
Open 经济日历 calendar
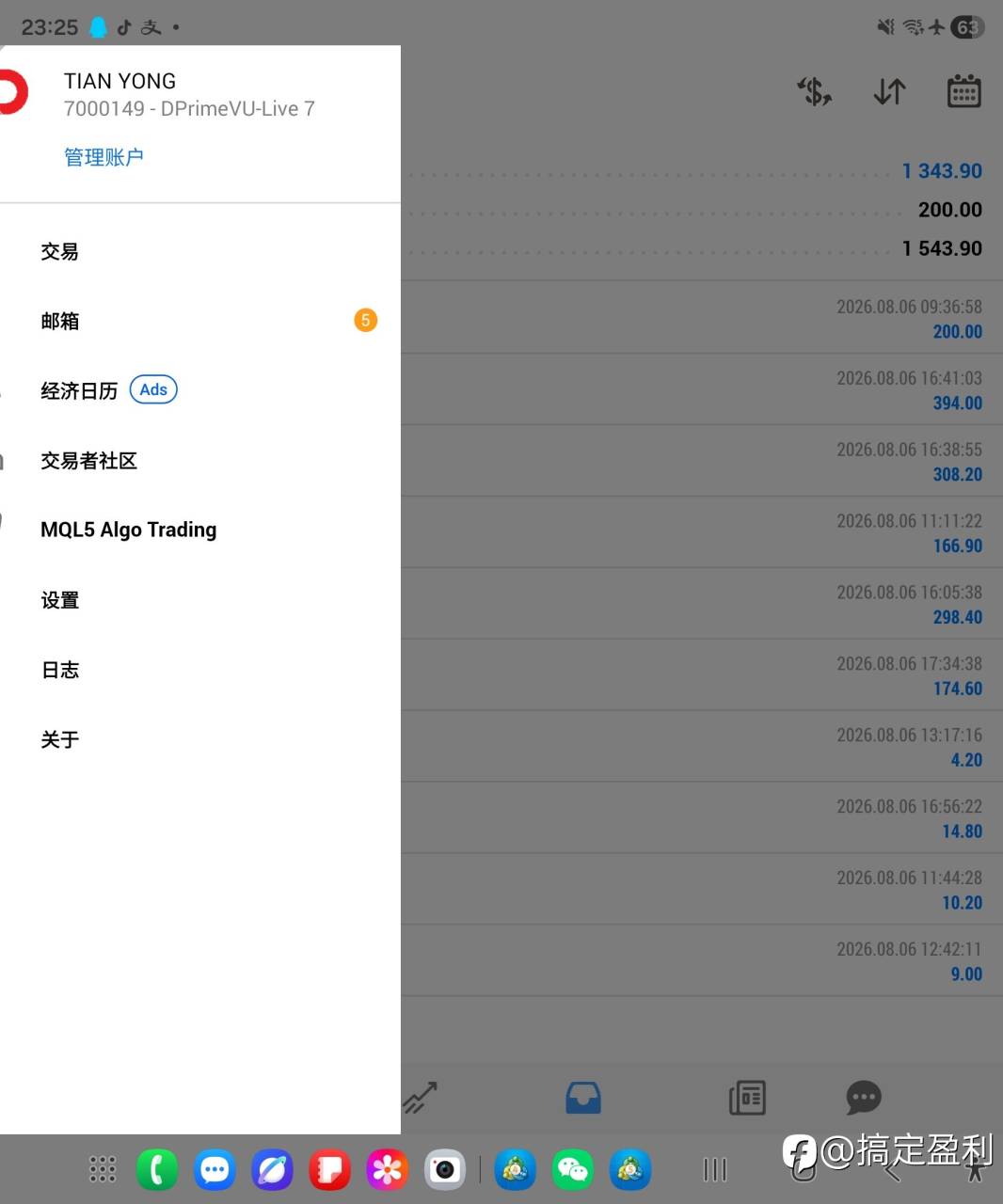200,390
